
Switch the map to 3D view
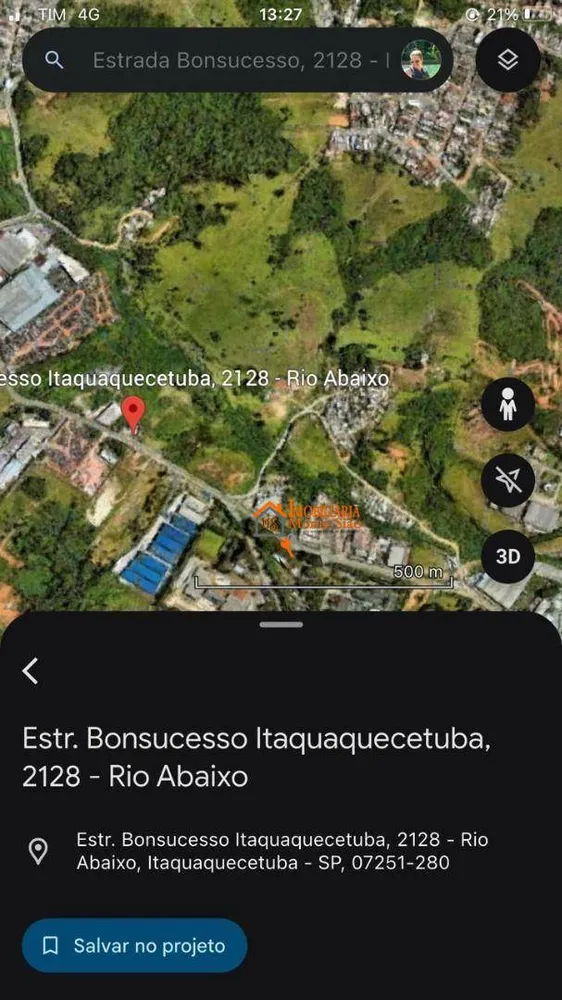(508, 557)
